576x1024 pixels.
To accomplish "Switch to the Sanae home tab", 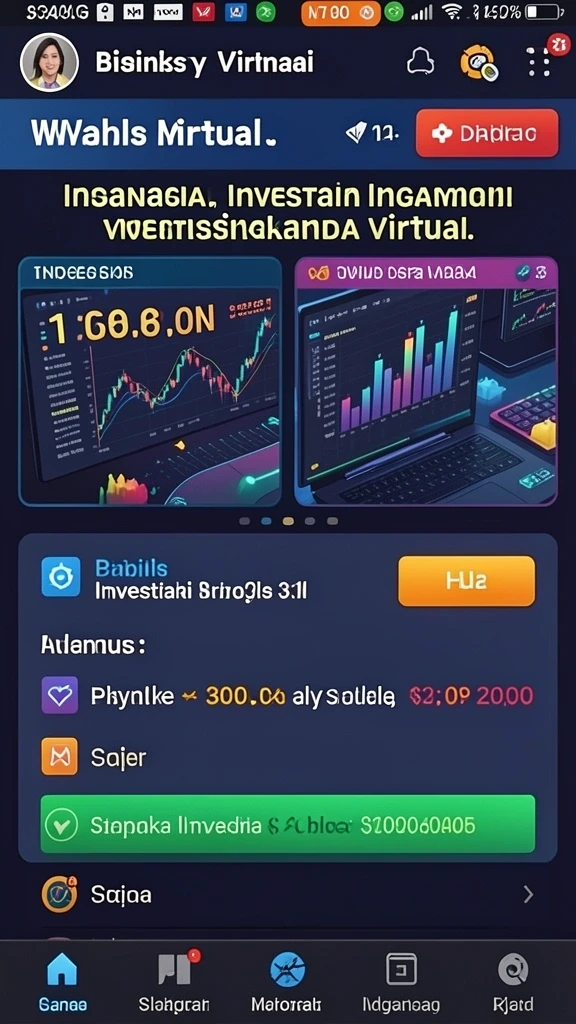I will pyautogui.click(x=63, y=982).
